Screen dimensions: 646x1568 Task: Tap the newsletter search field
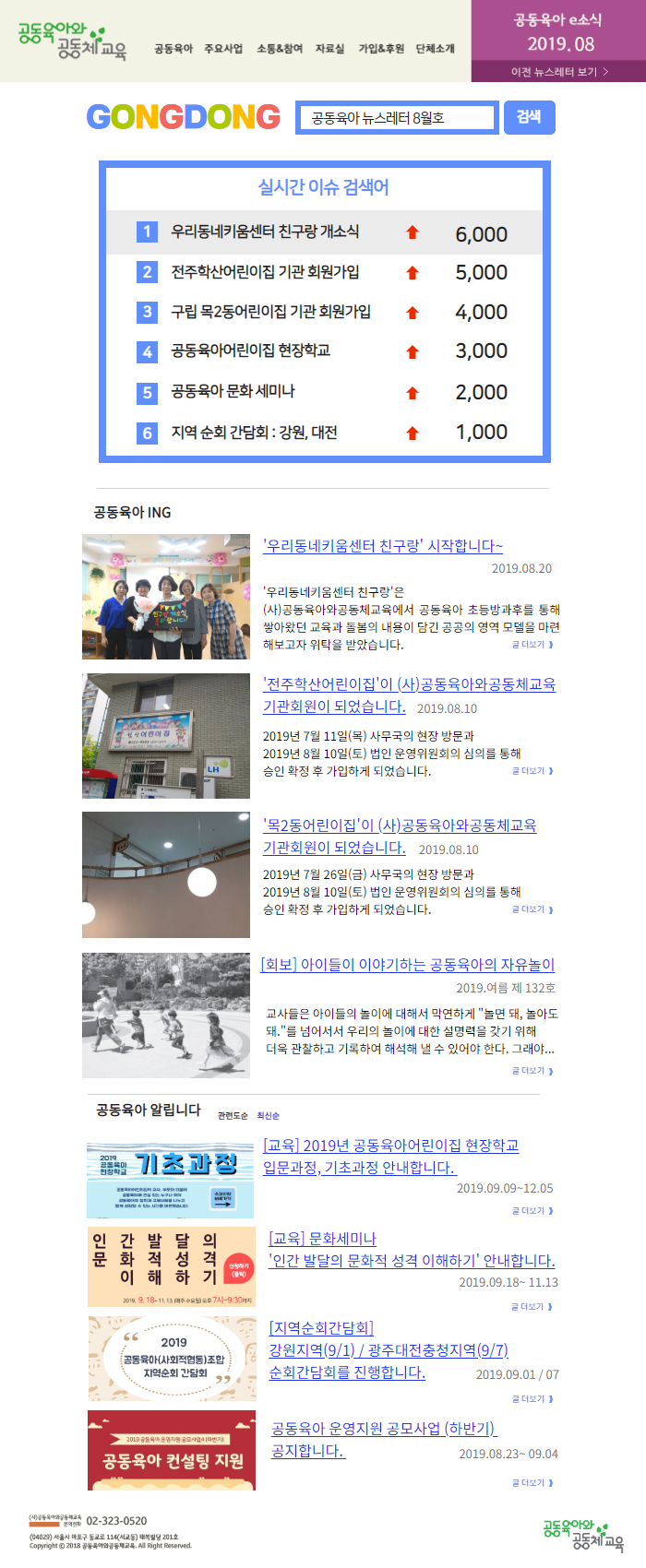(x=397, y=118)
